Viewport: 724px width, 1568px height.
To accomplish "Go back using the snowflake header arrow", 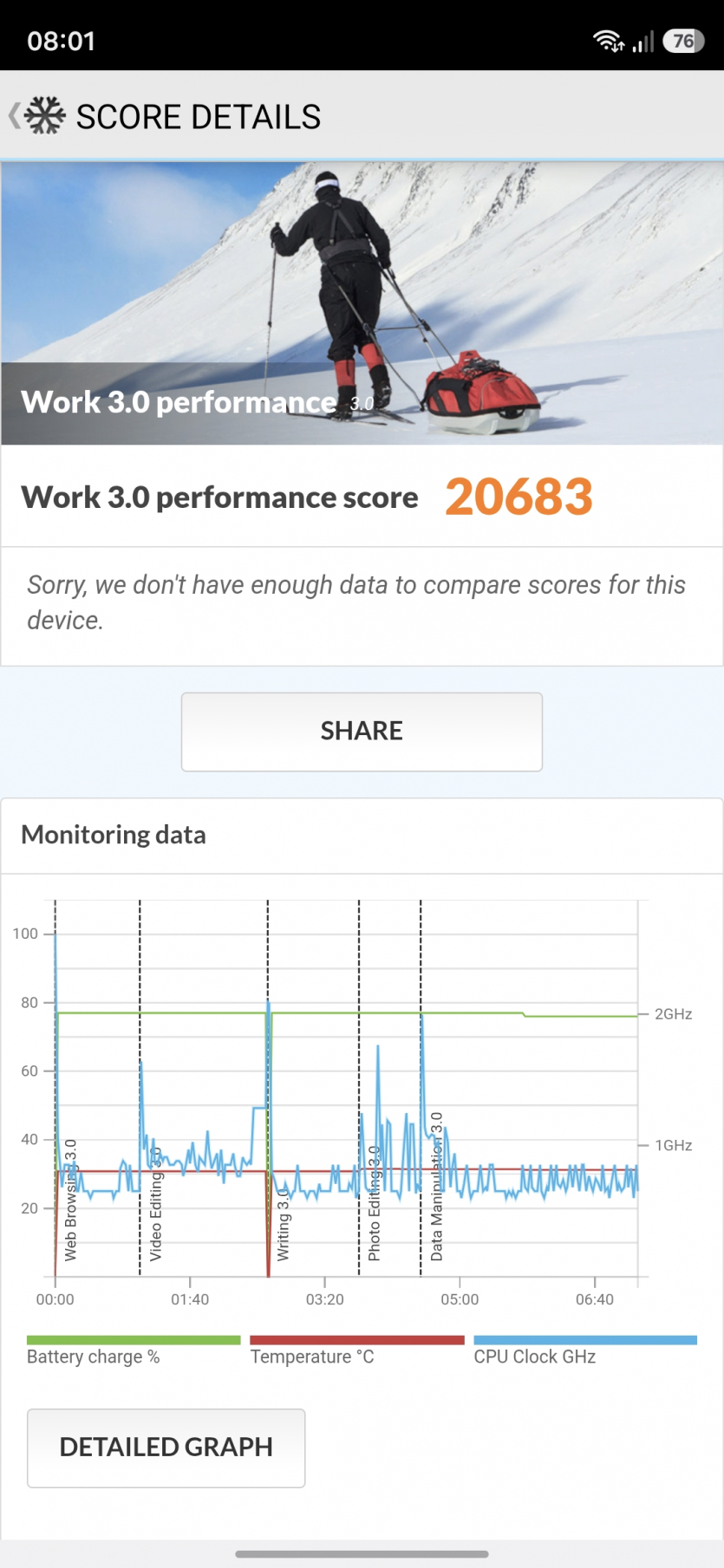I will pos(16,116).
